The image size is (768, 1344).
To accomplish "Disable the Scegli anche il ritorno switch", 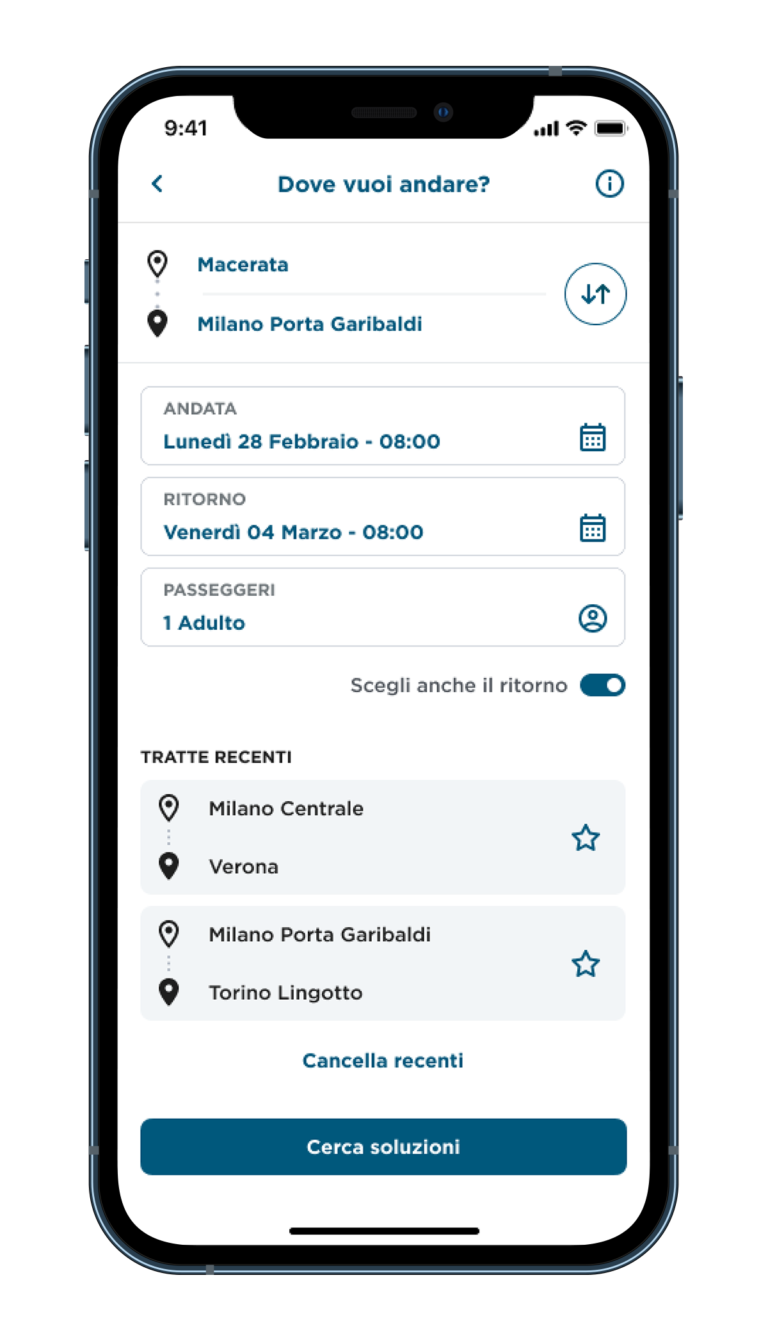I will pos(603,685).
